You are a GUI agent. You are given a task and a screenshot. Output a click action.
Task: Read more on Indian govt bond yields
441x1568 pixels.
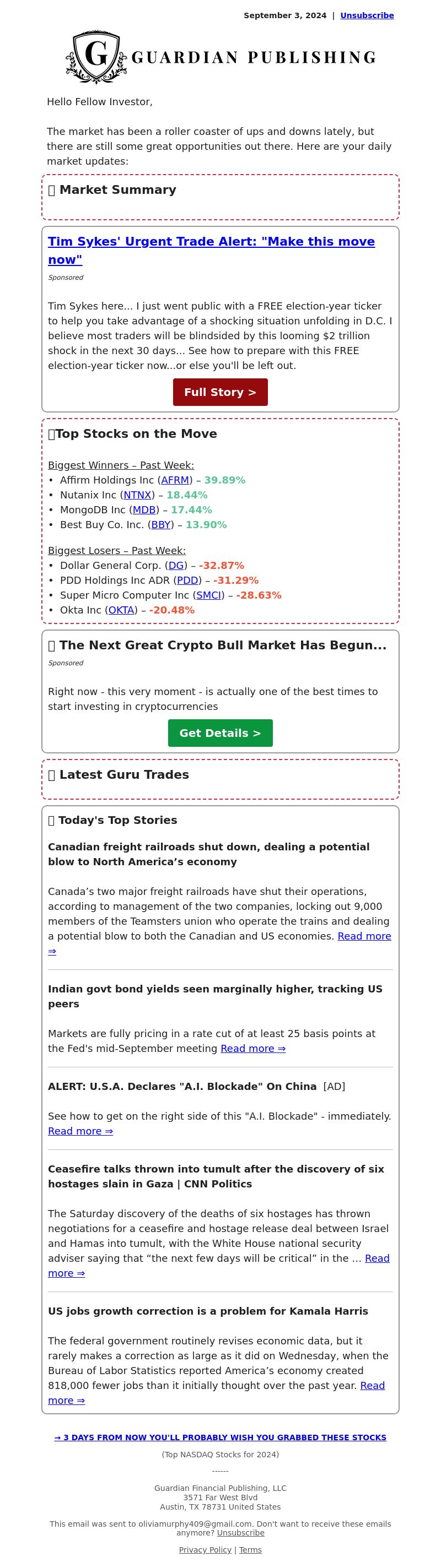(x=253, y=1048)
